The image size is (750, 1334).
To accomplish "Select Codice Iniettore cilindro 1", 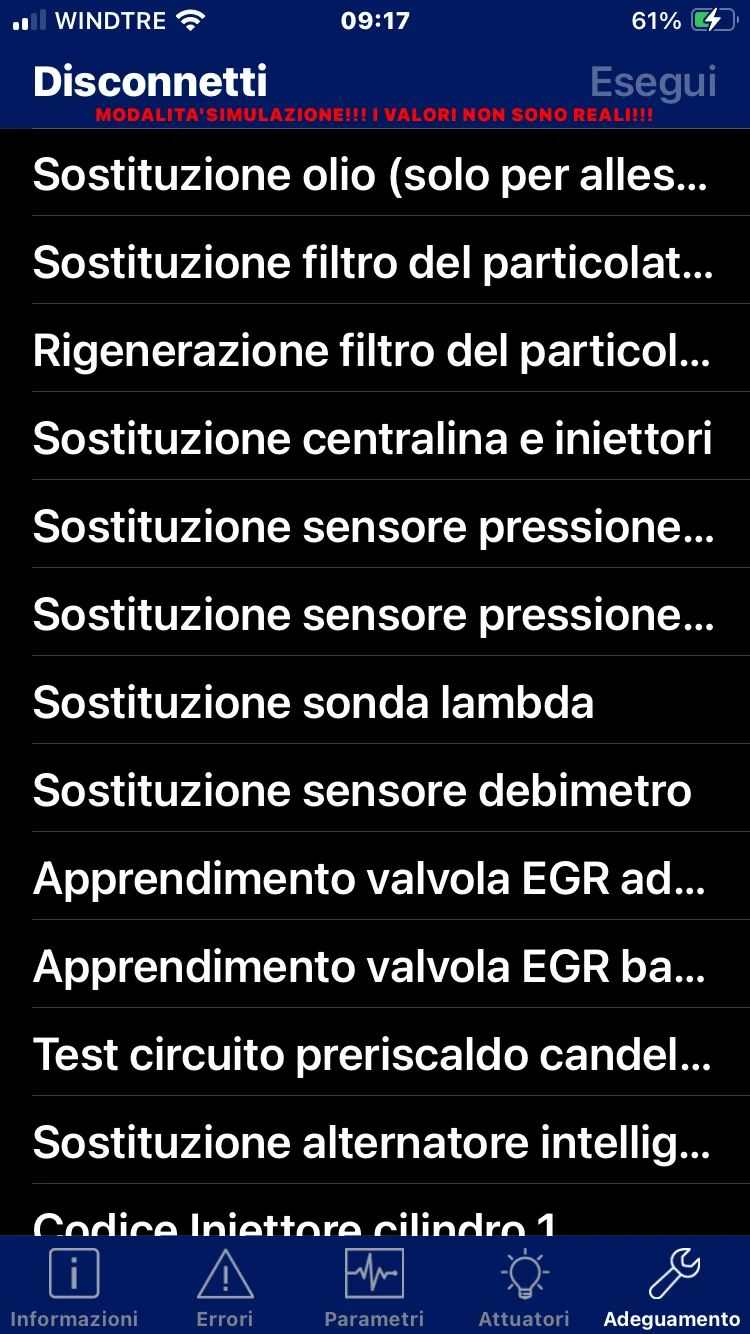I will pyautogui.click(x=375, y=1211).
